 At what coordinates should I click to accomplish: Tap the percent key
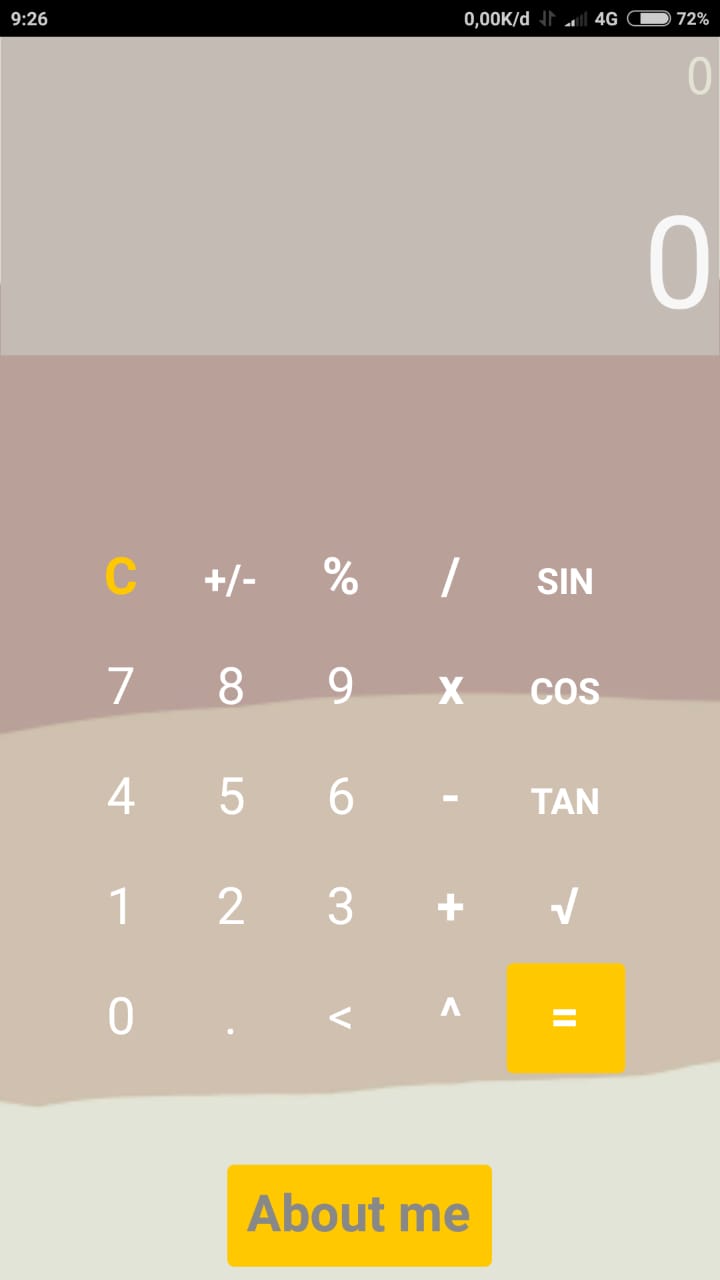pyautogui.click(x=341, y=578)
